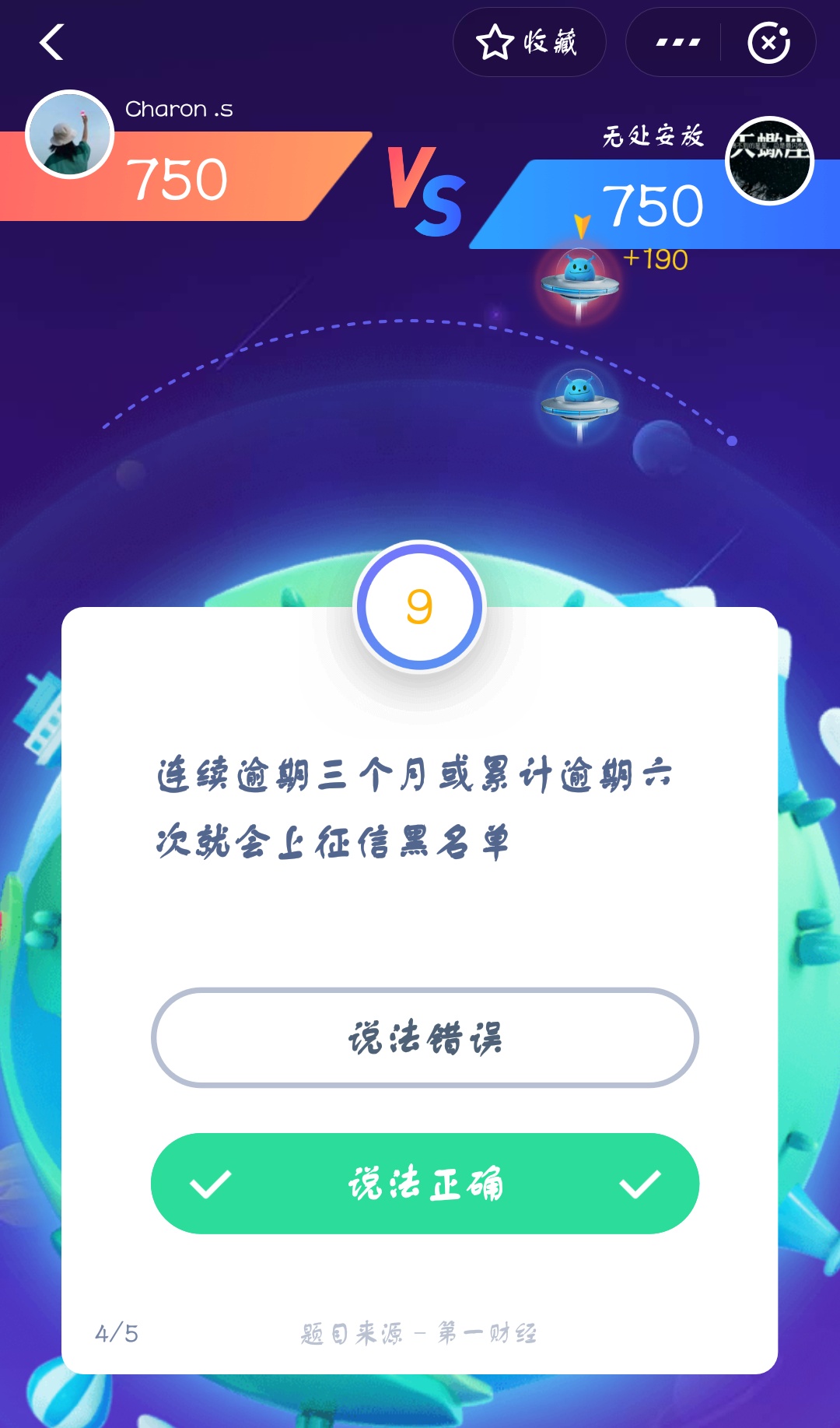The image size is (840, 1428).
Task: Tap the left player's 750 score banner
Action: [179, 179]
